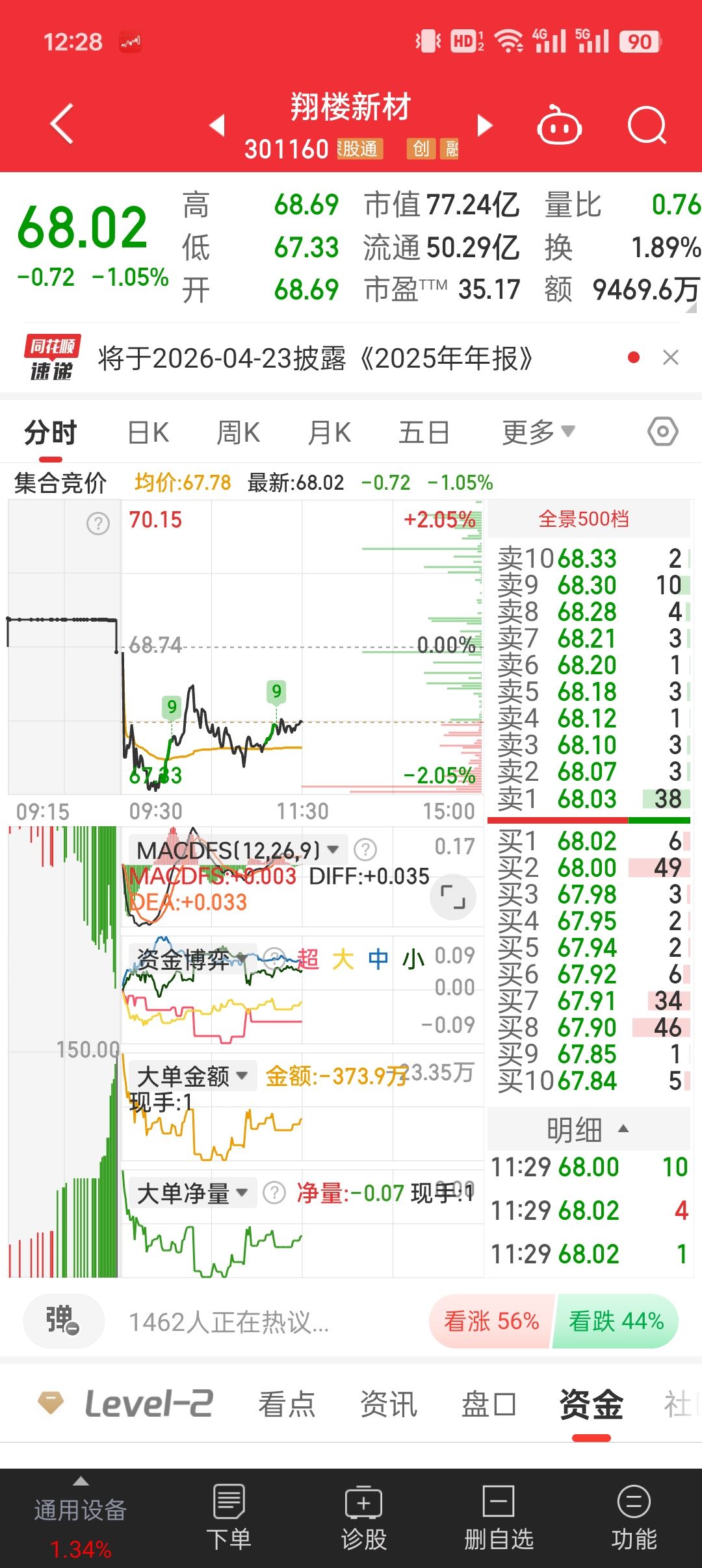Switch to the 周K chart tab
The width and height of the screenshot is (702, 1568).
tap(238, 433)
